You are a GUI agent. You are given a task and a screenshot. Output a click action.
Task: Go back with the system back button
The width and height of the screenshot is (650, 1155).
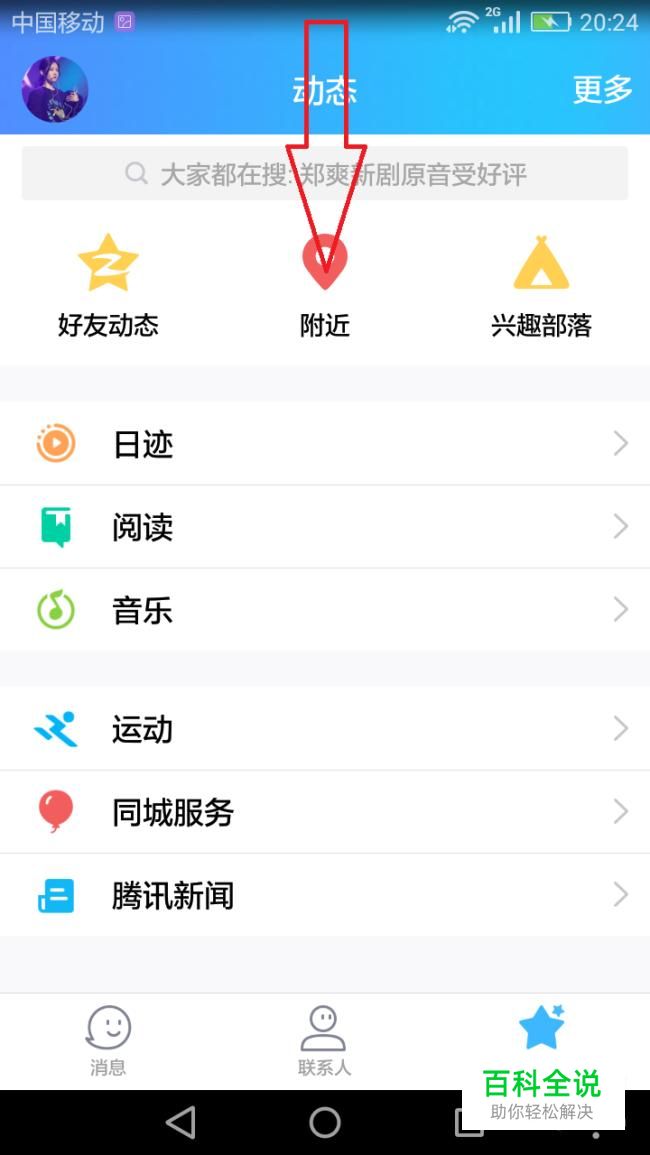pos(181,1123)
